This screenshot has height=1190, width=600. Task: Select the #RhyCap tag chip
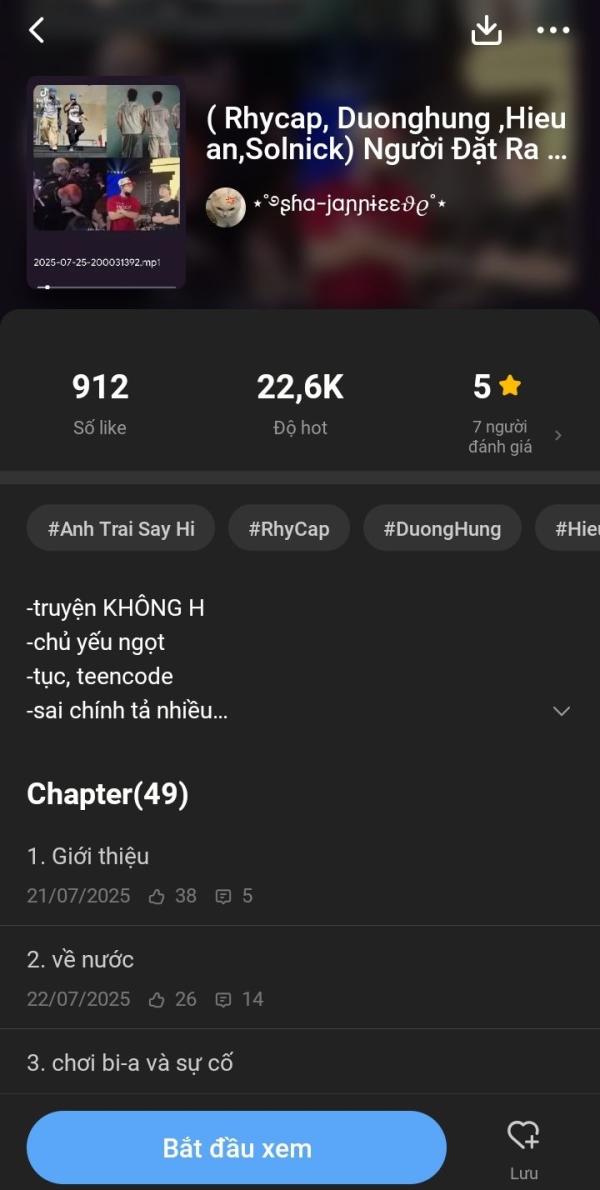pyautogui.click(x=289, y=528)
